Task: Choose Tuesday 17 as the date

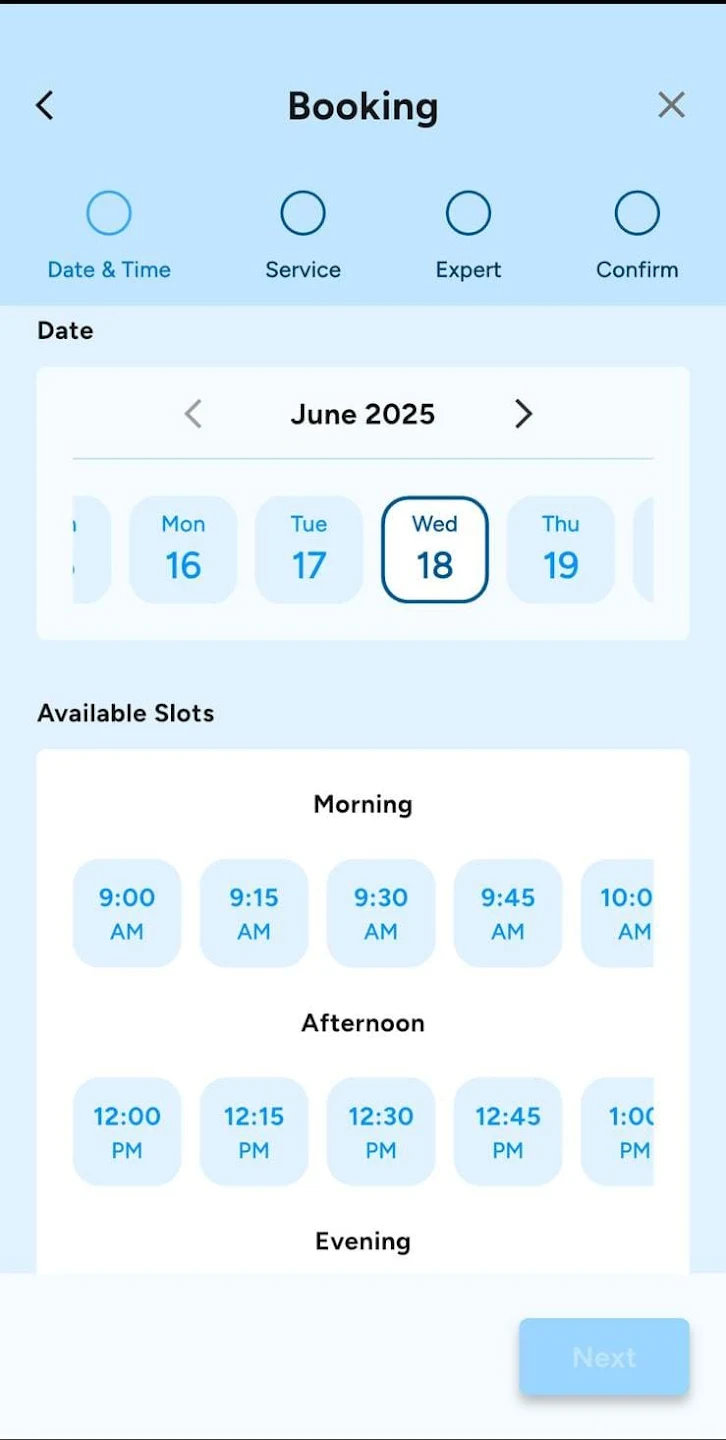Action: (309, 549)
